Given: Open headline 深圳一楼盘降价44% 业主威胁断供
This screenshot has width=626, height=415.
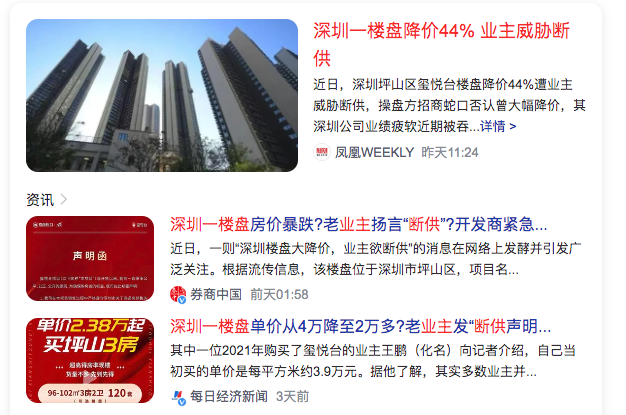Looking at the screenshot, I should (x=445, y=44).
